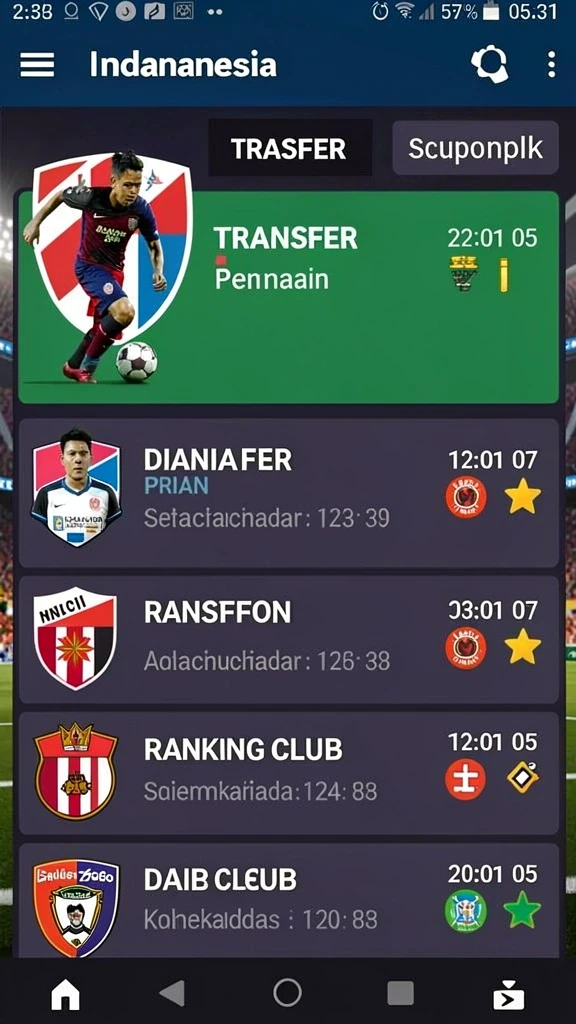Image resolution: width=576 pixels, height=1024 pixels.
Task: Go to the home tab in bottom bar
Action: pyautogui.click(x=66, y=995)
